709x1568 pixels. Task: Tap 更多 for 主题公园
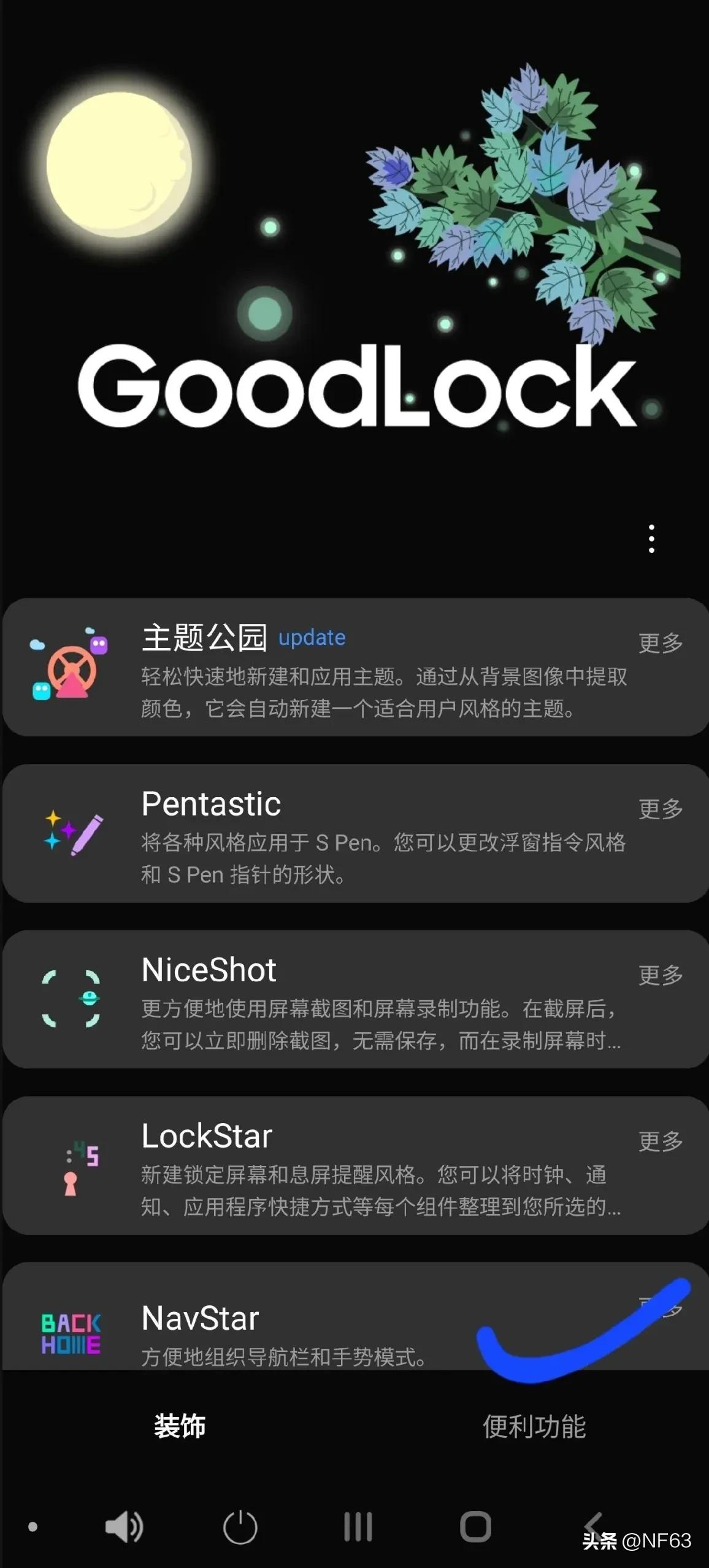click(661, 643)
